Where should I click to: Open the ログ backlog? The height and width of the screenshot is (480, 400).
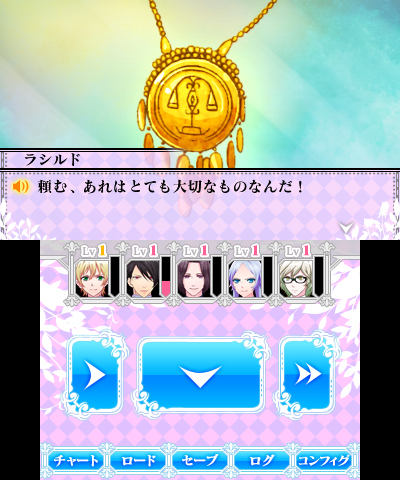[x=262, y=461]
